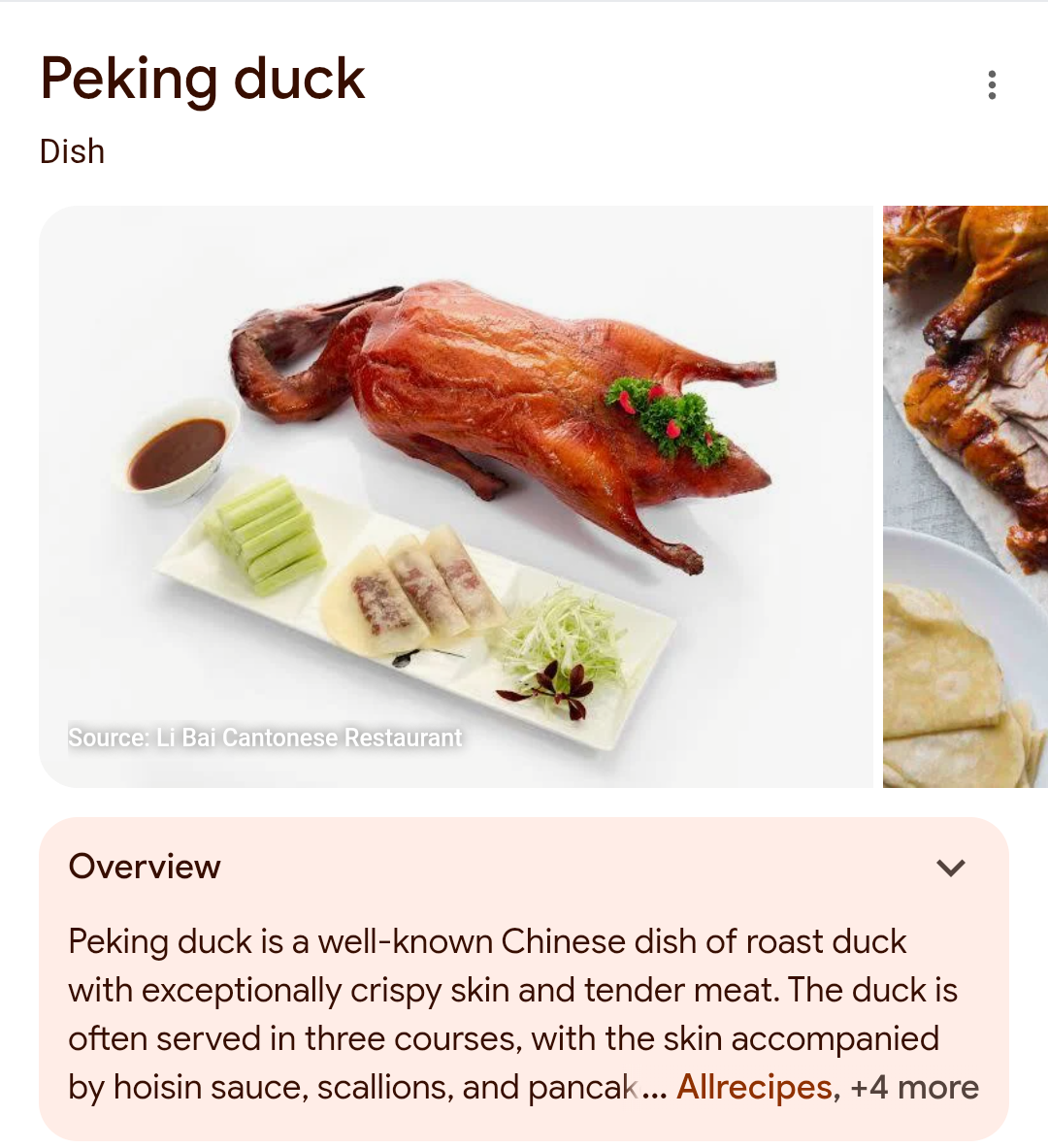1048x1148 pixels.
Task: Open the Allrecipes source link
Action: tap(754, 1087)
